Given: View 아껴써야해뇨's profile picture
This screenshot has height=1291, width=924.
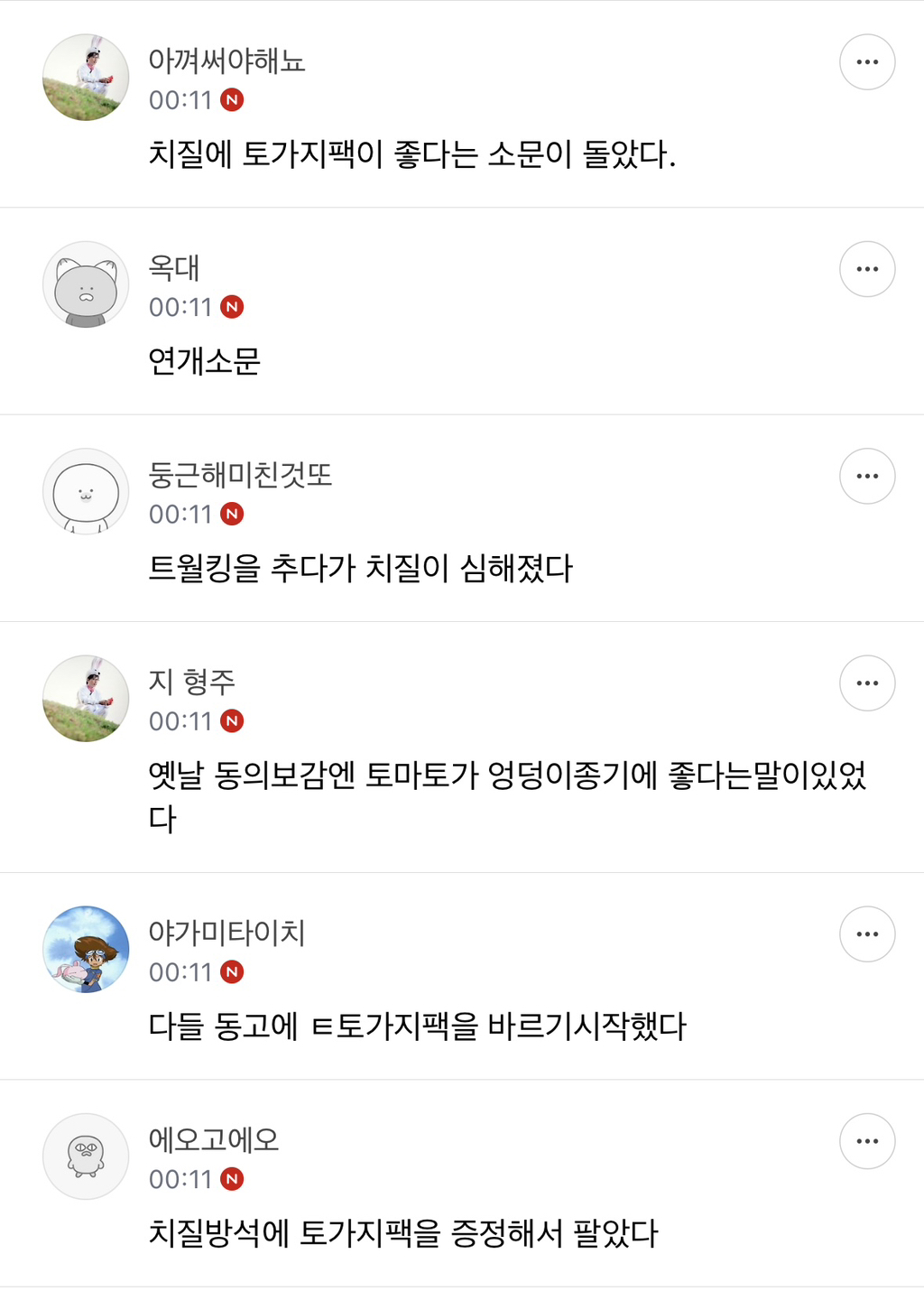Looking at the screenshot, I should tap(86, 78).
